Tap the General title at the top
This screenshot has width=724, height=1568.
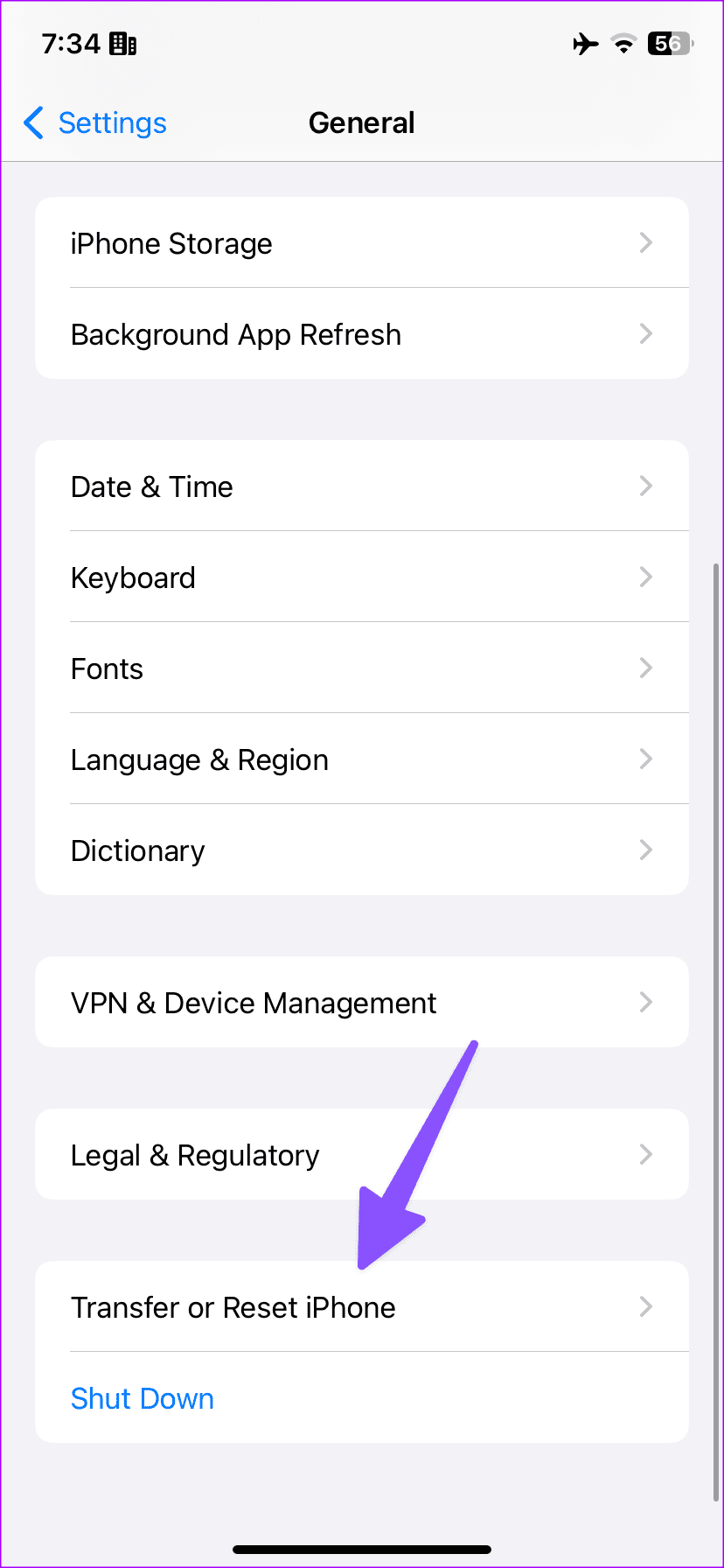pos(361,122)
